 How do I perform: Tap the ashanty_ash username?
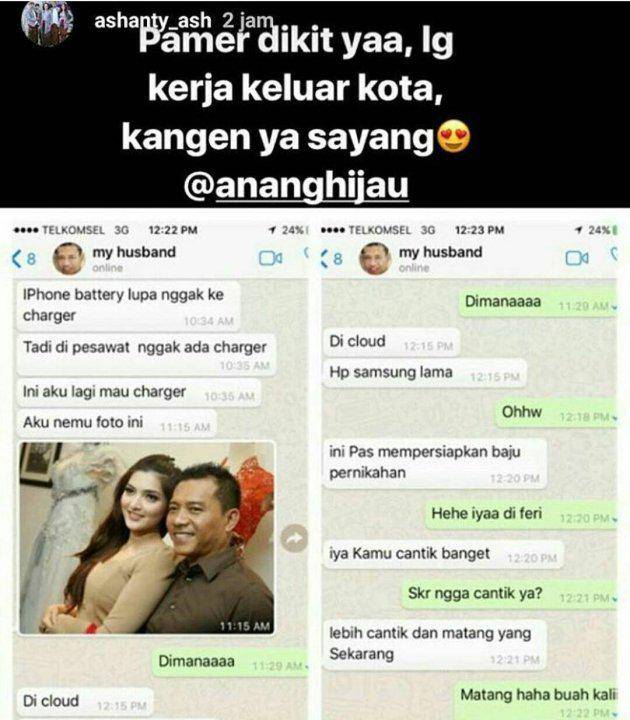(141, 20)
